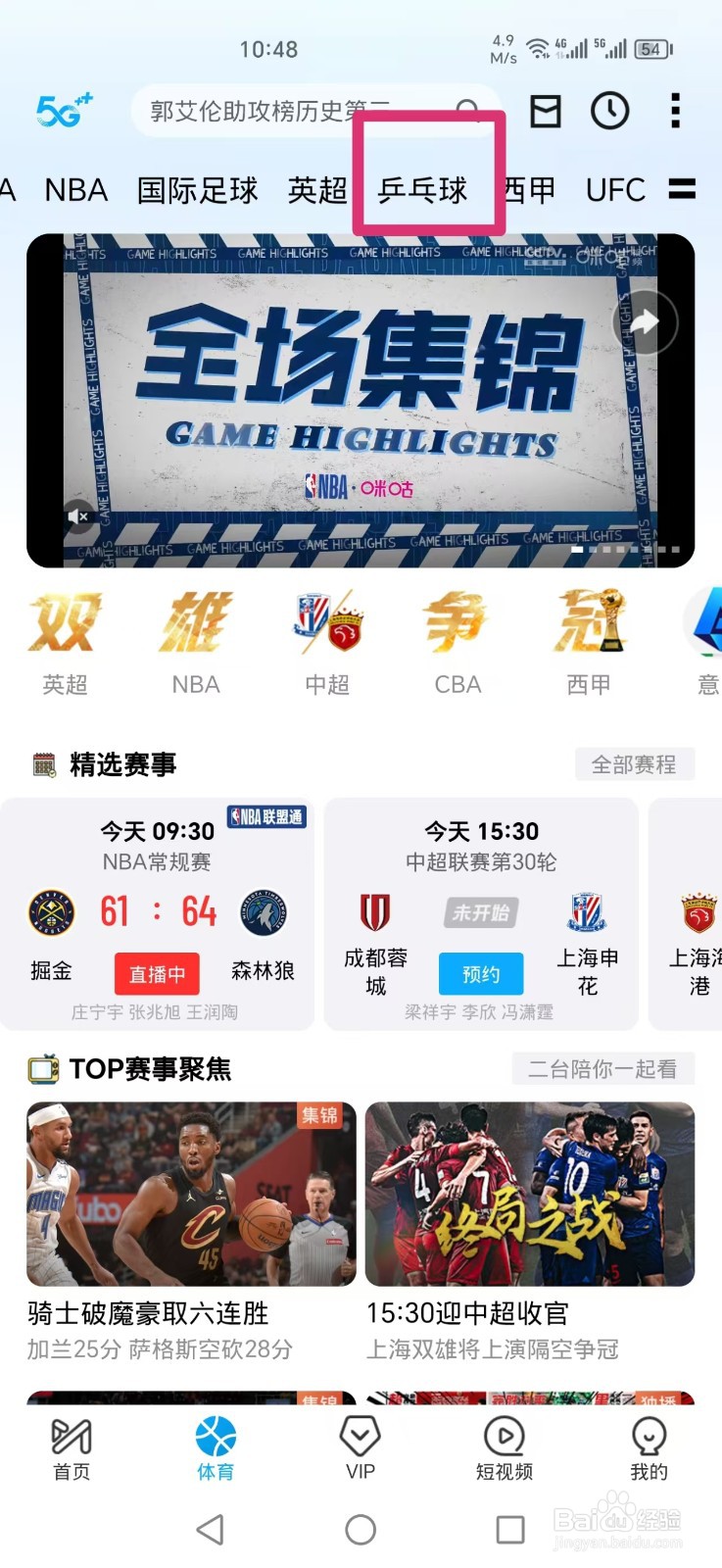Open the more options three-dot menu
The width and height of the screenshot is (722, 1568).
pos(674,111)
